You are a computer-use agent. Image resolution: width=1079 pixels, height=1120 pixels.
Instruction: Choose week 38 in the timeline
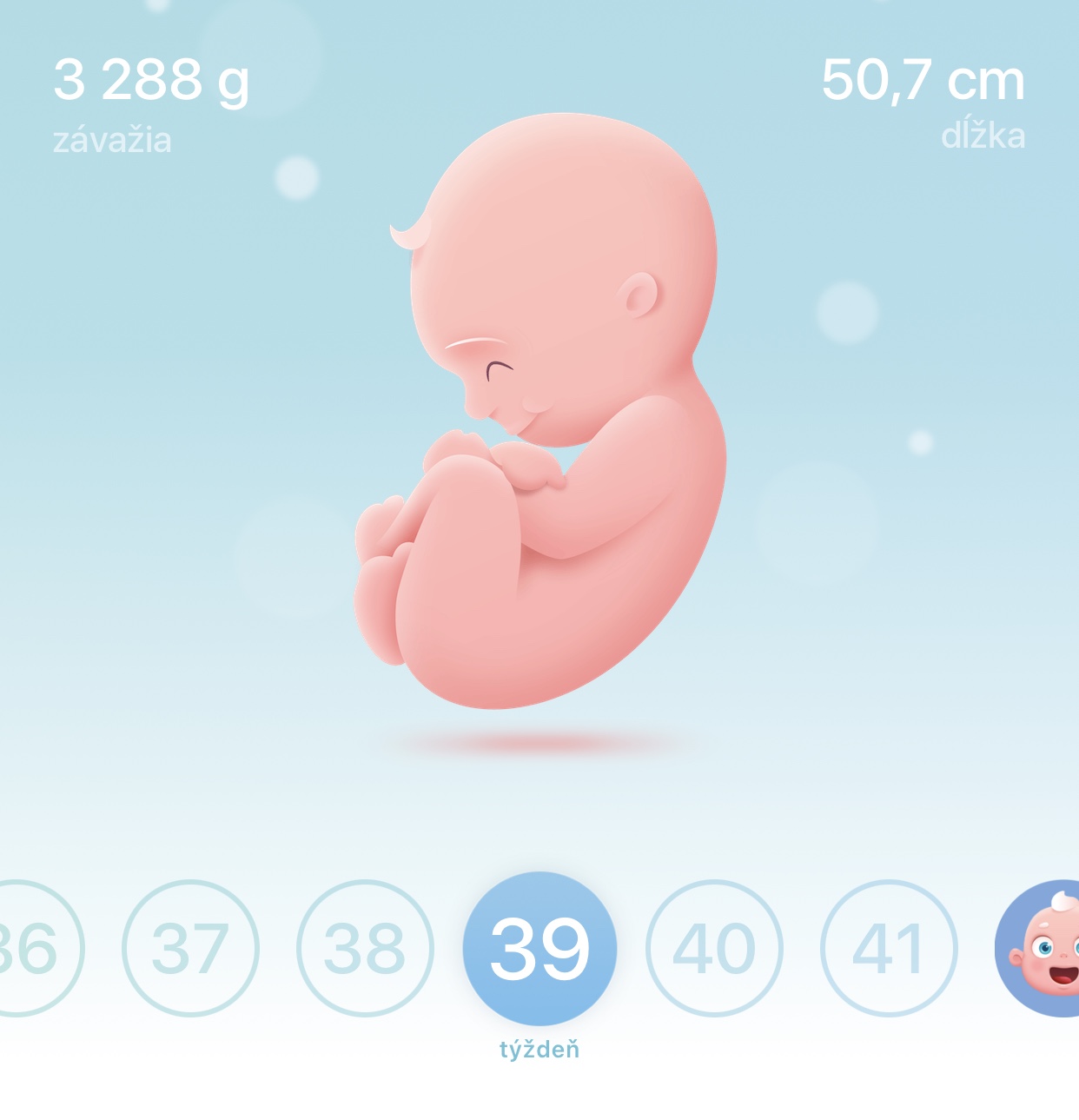pos(365,948)
